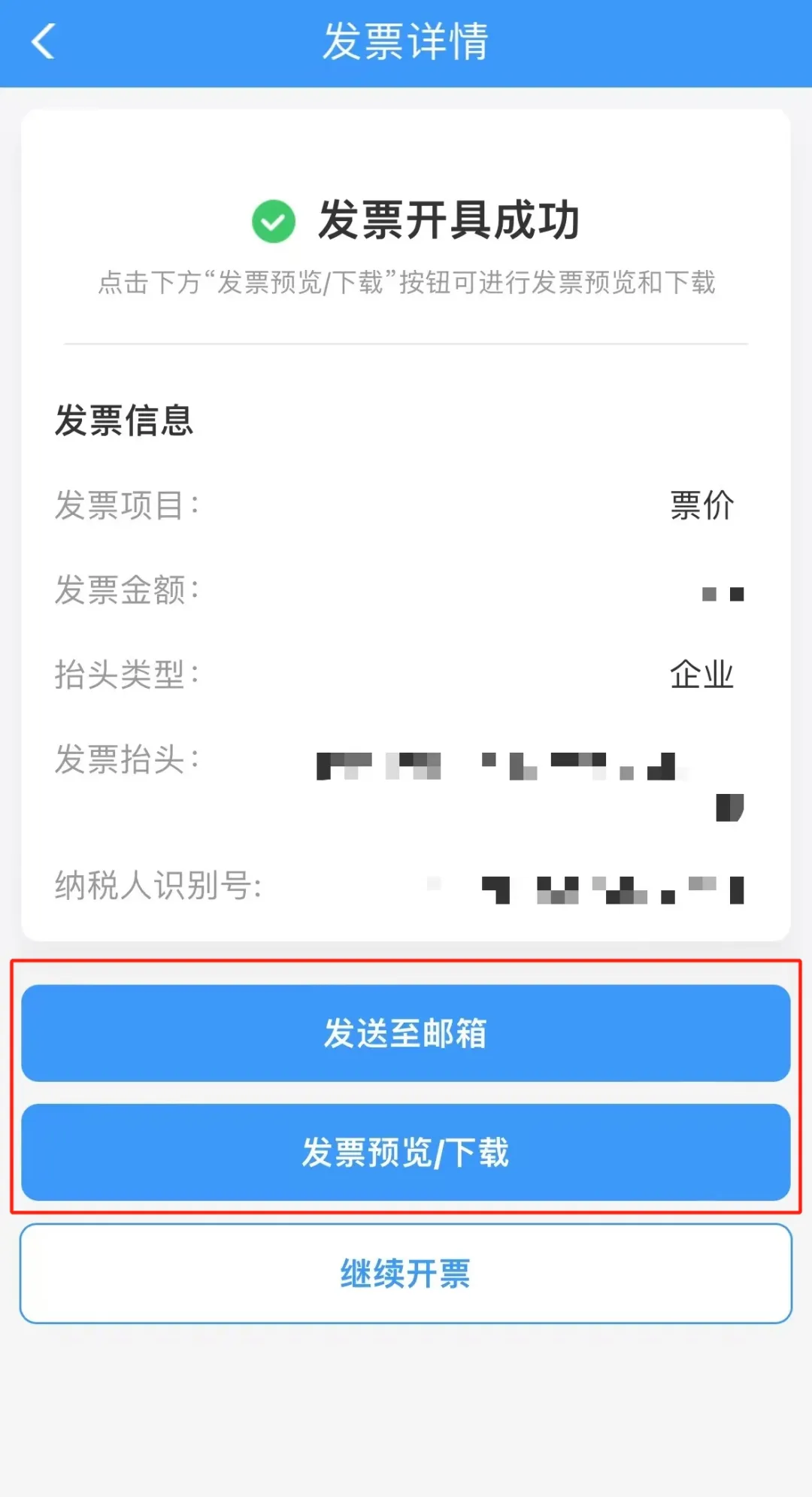Viewport: 812px width, 1497px height.
Task: Tap the 企业 header type value
Action: [701, 675]
